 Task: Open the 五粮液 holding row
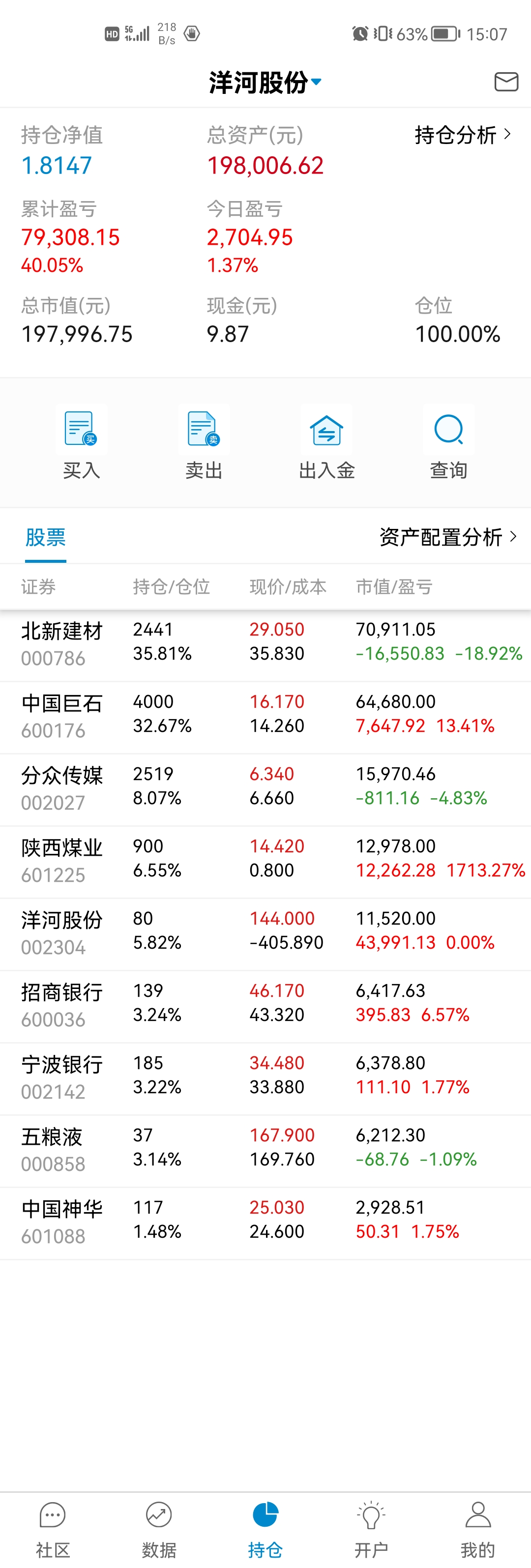click(265, 1150)
